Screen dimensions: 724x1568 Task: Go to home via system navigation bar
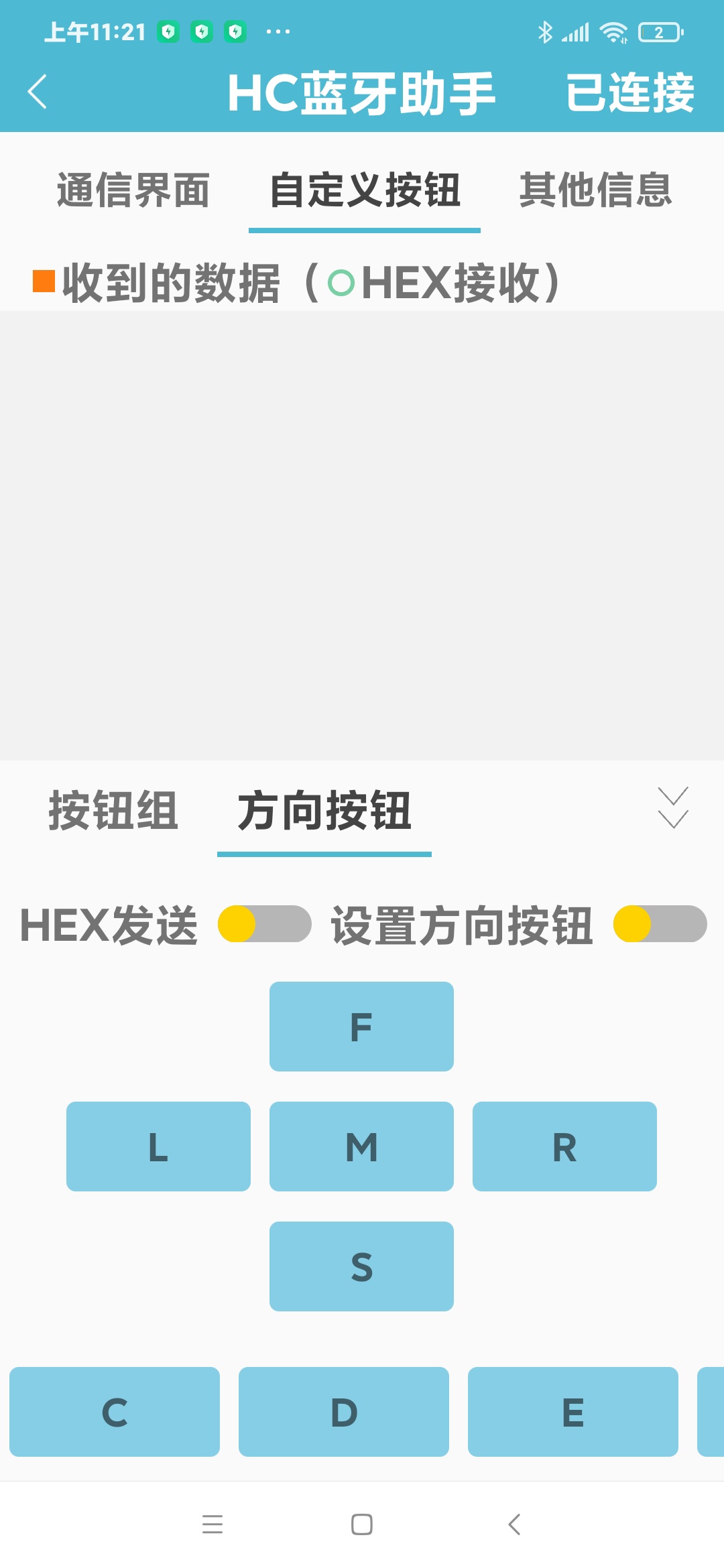tap(362, 1524)
